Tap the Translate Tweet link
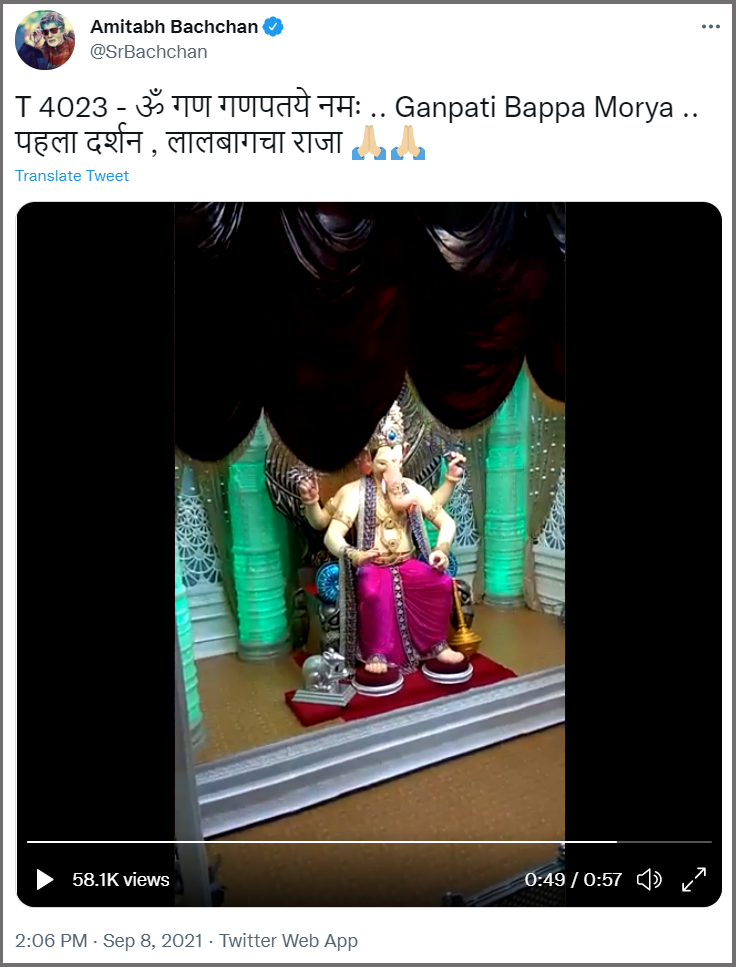Image resolution: width=736 pixels, height=967 pixels. (x=72, y=176)
